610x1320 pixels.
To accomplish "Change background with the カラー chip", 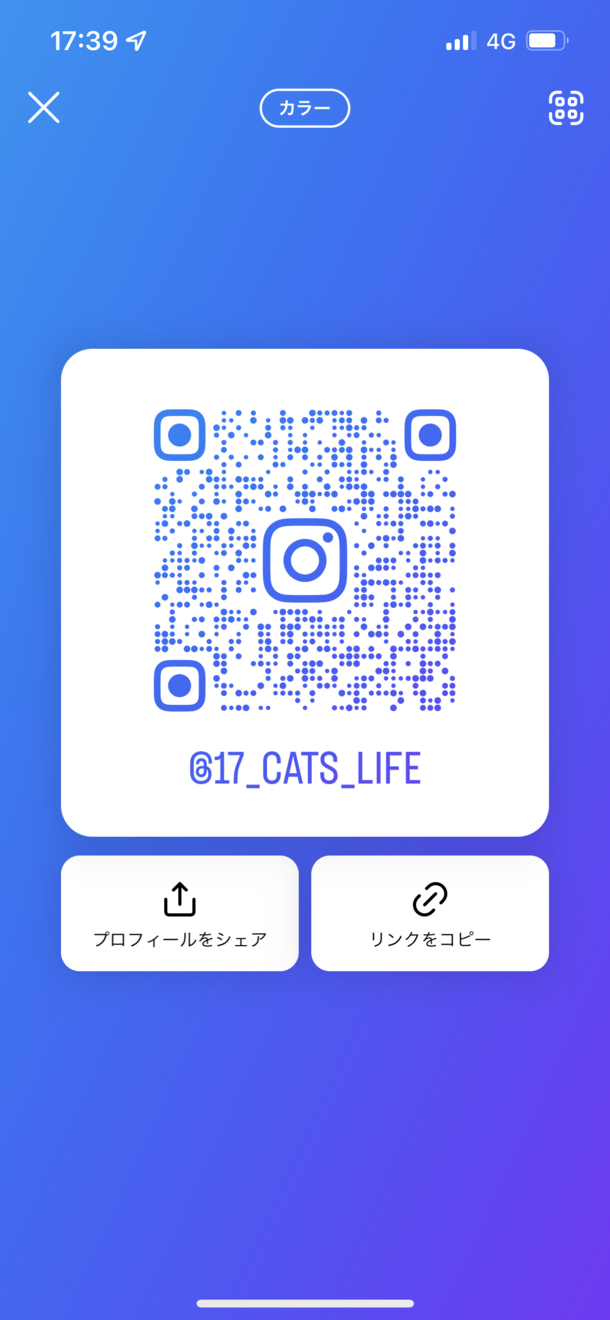I will [305, 108].
